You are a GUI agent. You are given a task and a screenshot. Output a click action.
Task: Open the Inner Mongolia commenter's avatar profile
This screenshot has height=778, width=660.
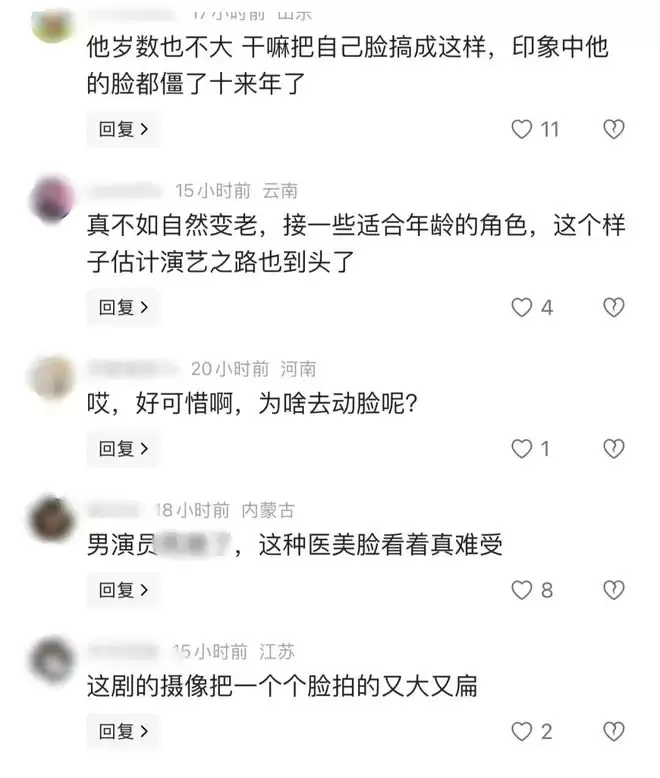(x=51, y=518)
